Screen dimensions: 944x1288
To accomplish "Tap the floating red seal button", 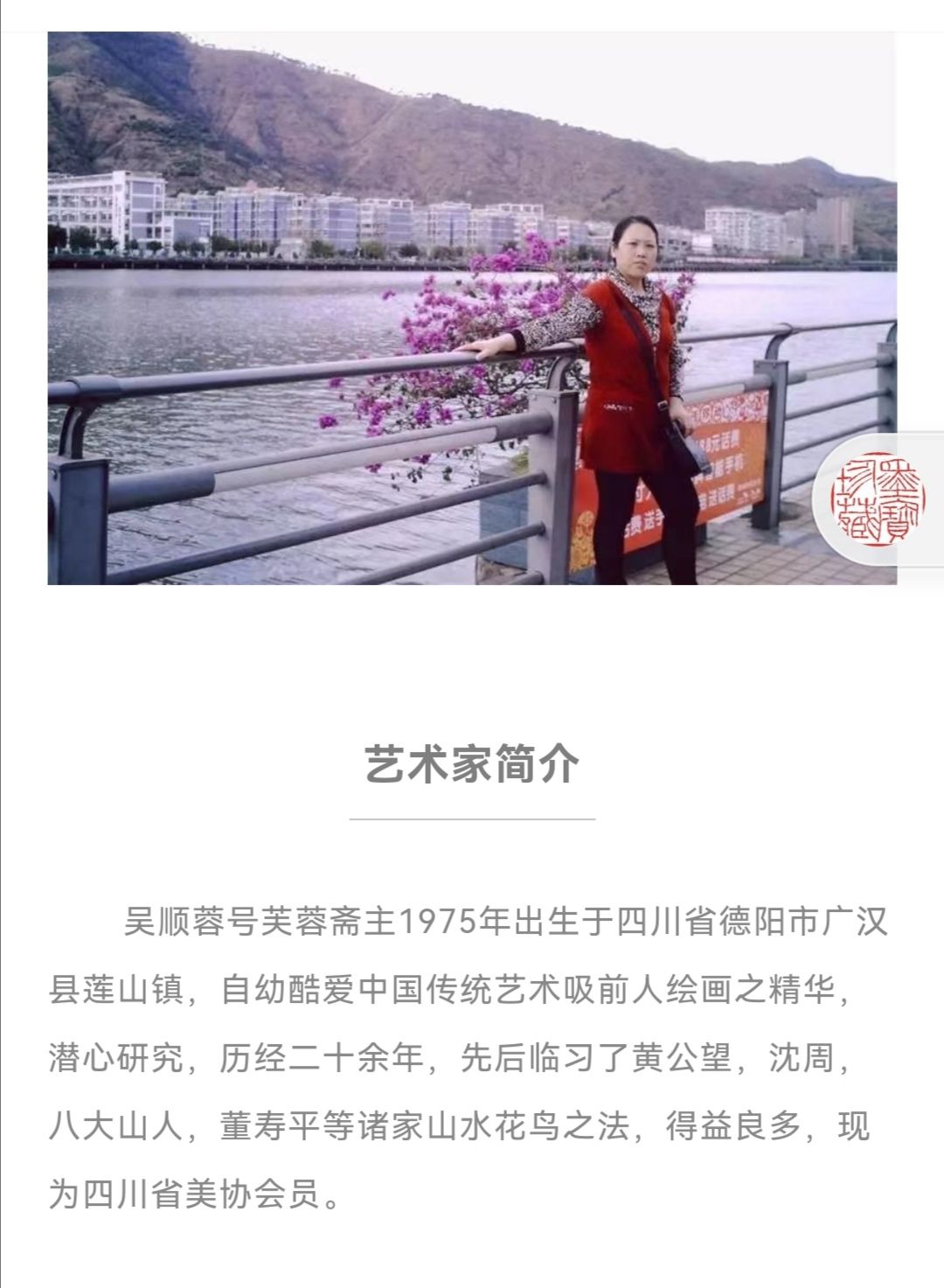I will pyautogui.click(x=878, y=499).
